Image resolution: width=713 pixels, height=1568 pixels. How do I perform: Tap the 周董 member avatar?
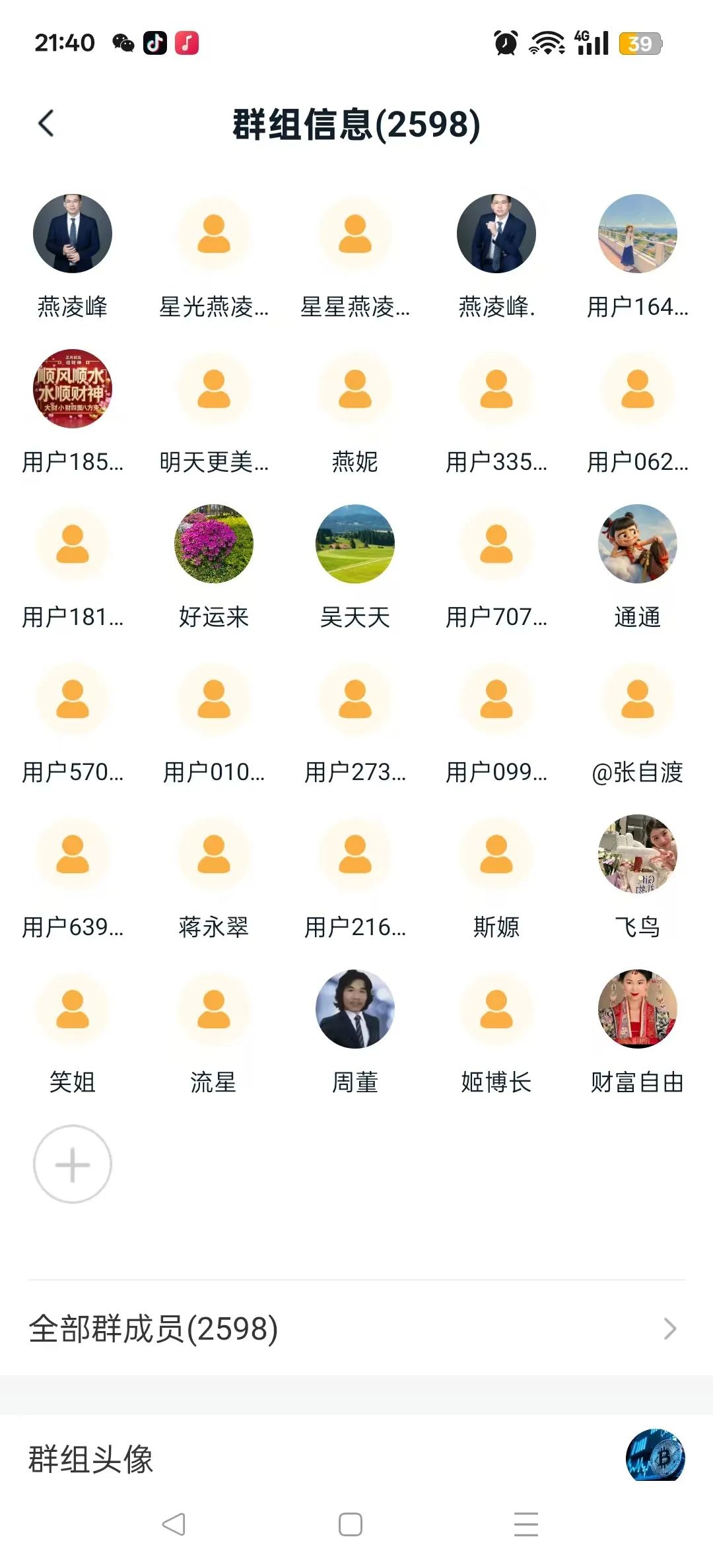(355, 1008)
